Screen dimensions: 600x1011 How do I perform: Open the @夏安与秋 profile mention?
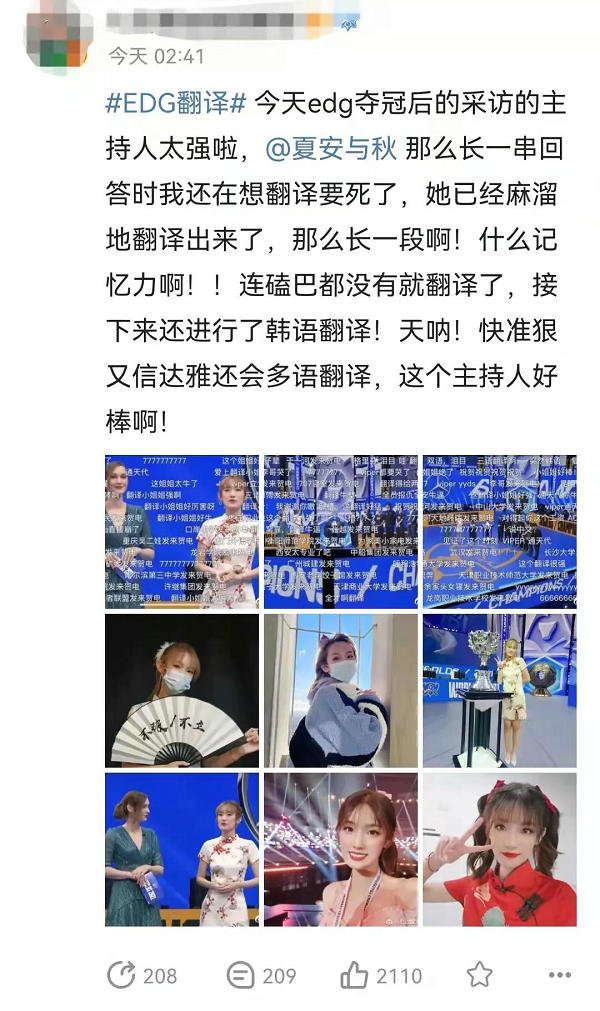click(x=331, y=149)
